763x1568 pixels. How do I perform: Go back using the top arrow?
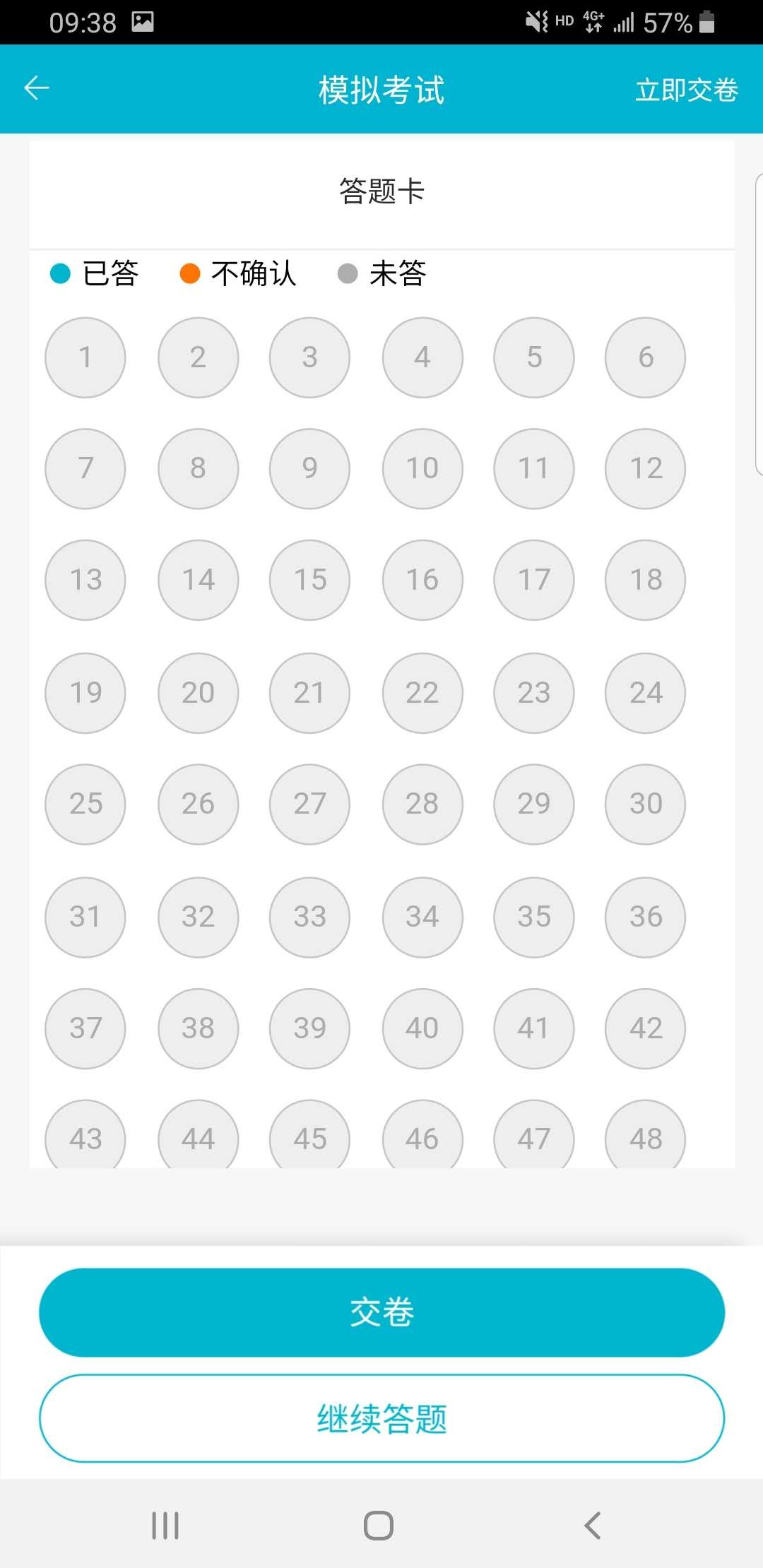pos(37,88)
